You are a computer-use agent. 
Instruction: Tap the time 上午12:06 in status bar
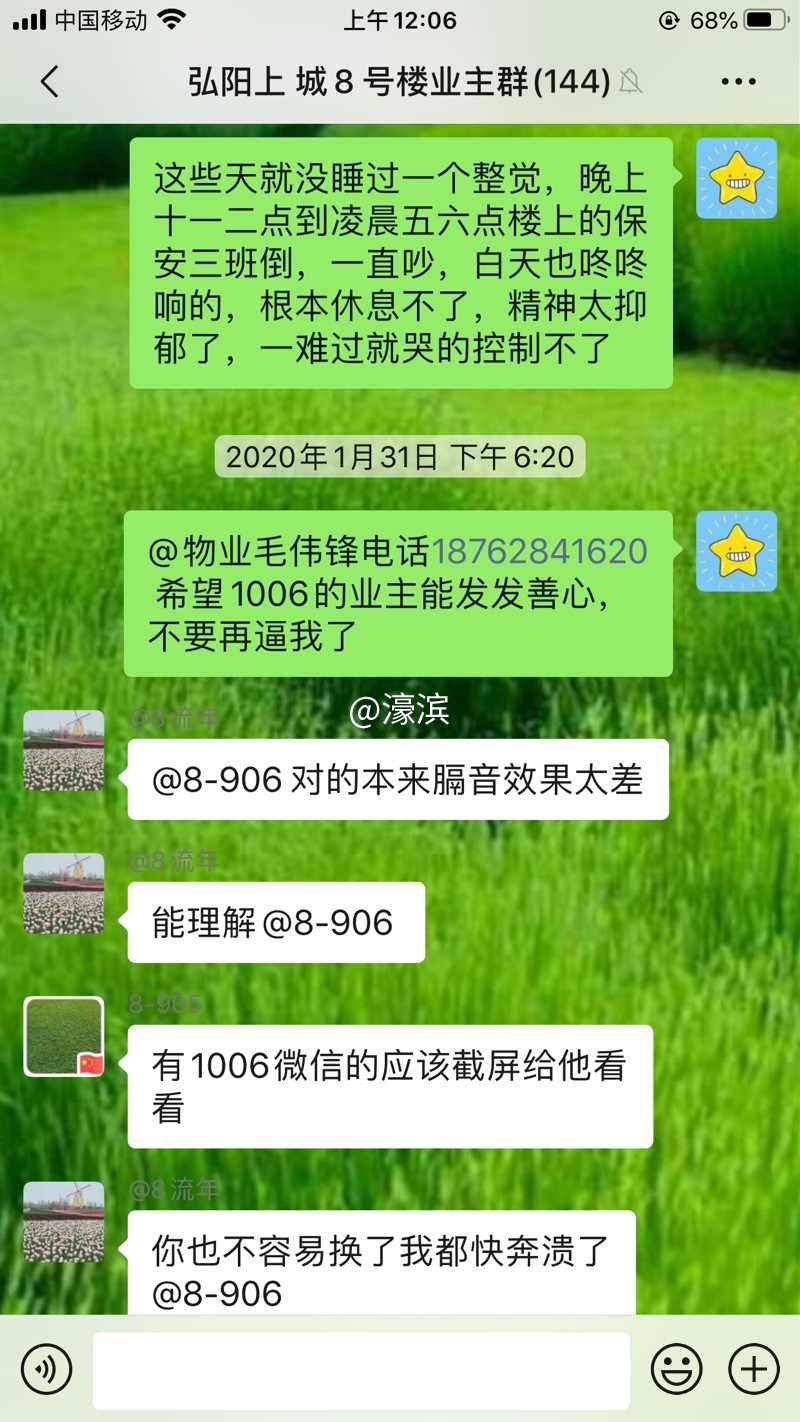[399, 18]
